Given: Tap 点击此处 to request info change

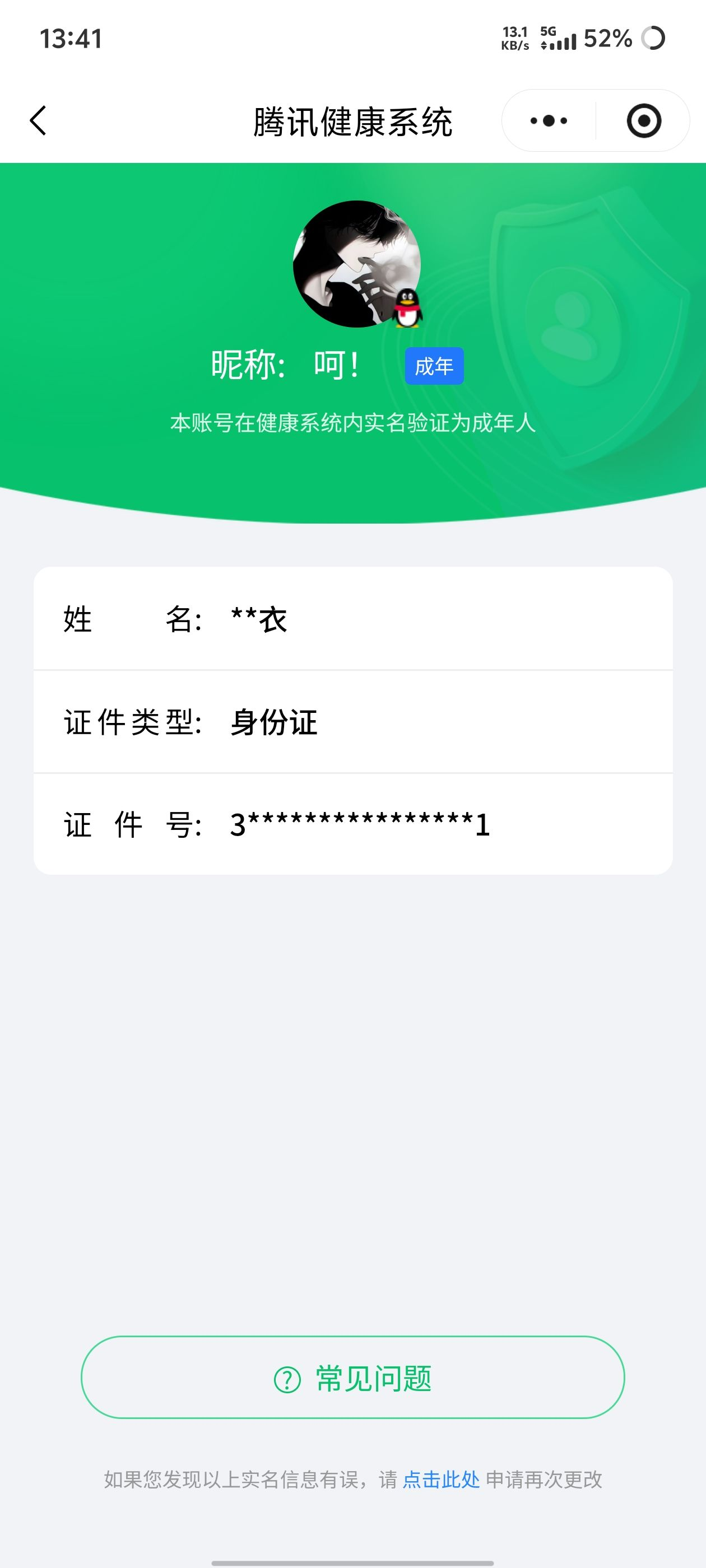Looking at the screenshot, I should pyautogui.click(x=442, y=1480).
